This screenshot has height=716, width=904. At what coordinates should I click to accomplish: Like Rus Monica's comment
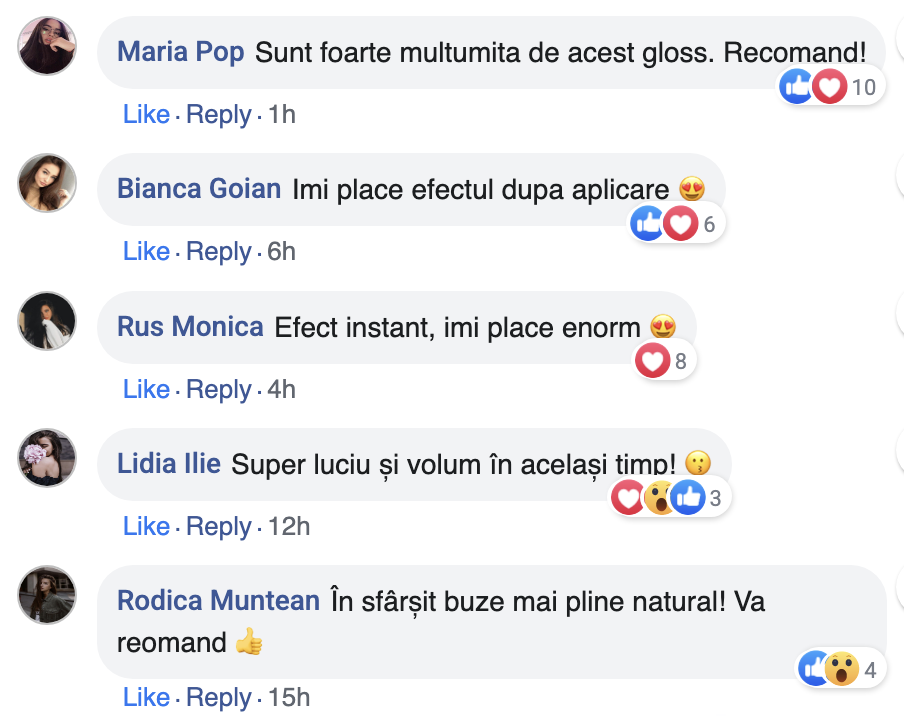coord(146,389)
